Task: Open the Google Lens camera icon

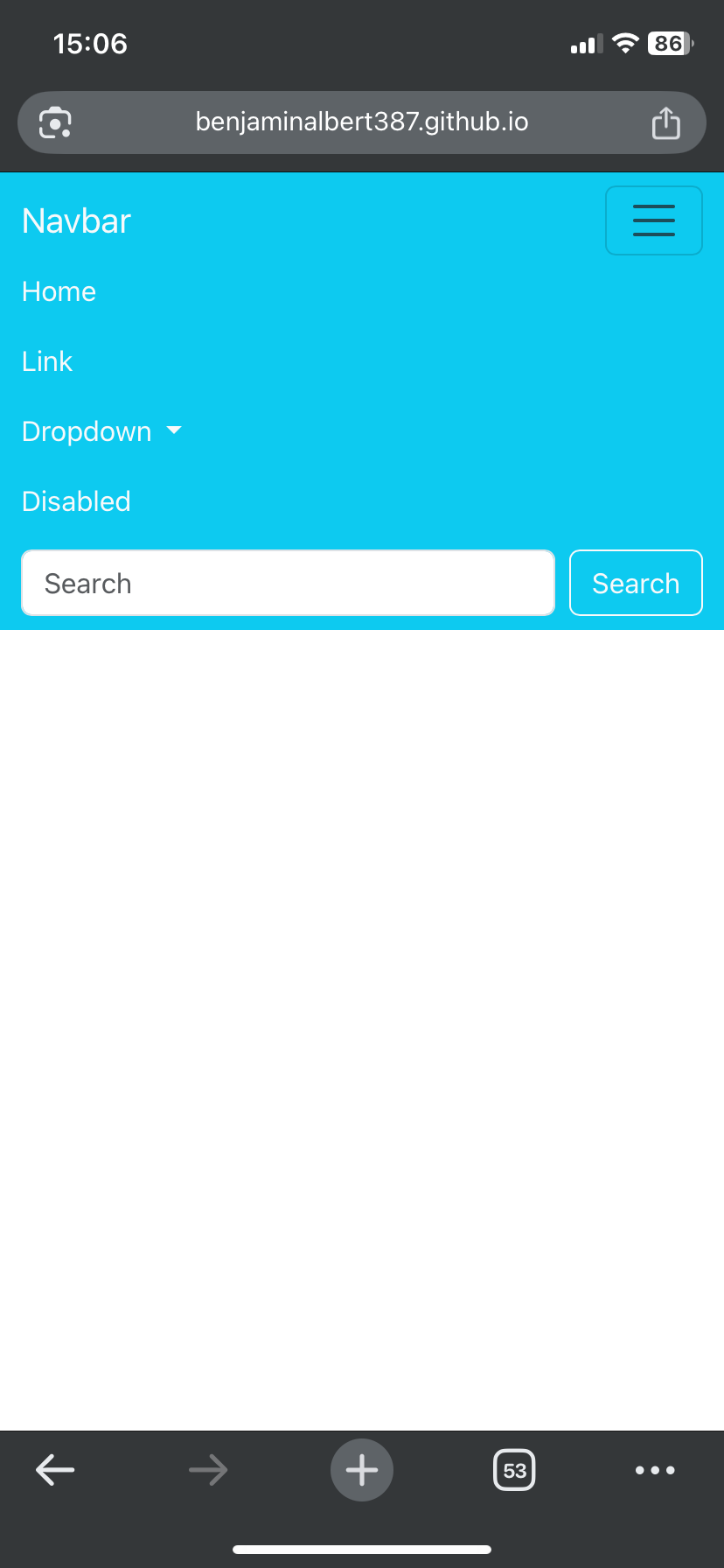Action: pyautogui.click(x=55, y=122)
